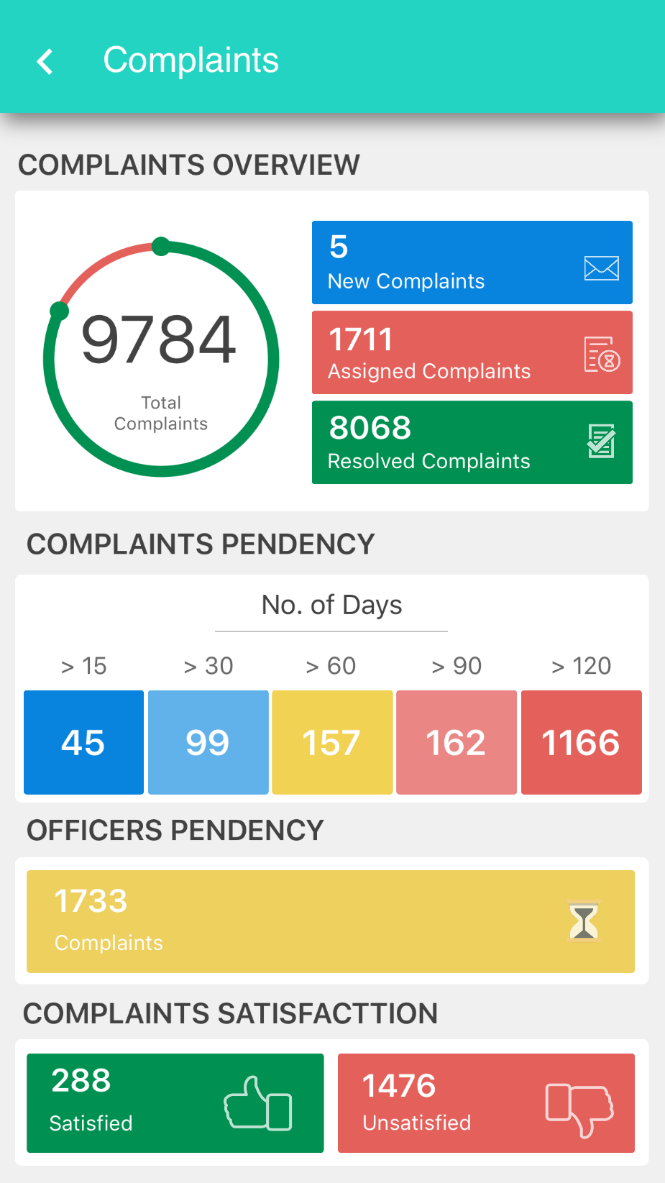The width and height of the screenshot is (665, 1183).
Task: Open the 99 tile pending over 30 days
Action: [208, 742]
